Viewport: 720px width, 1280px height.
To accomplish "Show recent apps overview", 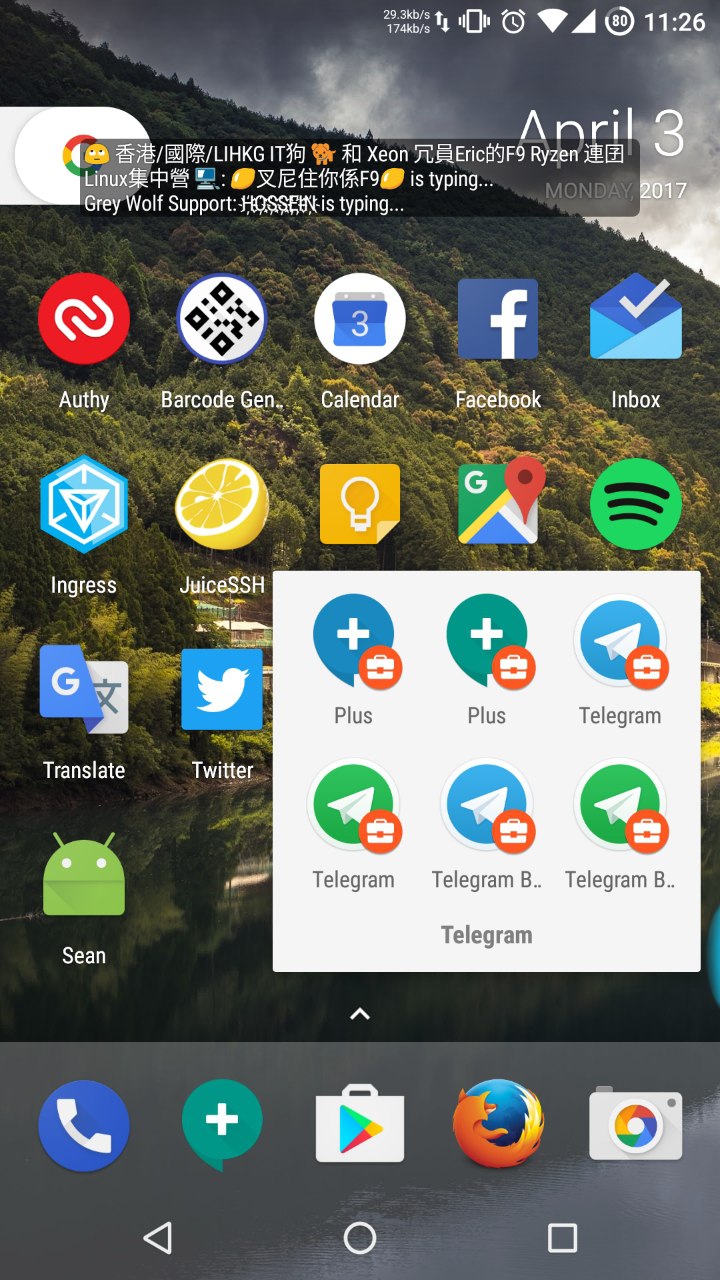I will [x=562, y=1238].
